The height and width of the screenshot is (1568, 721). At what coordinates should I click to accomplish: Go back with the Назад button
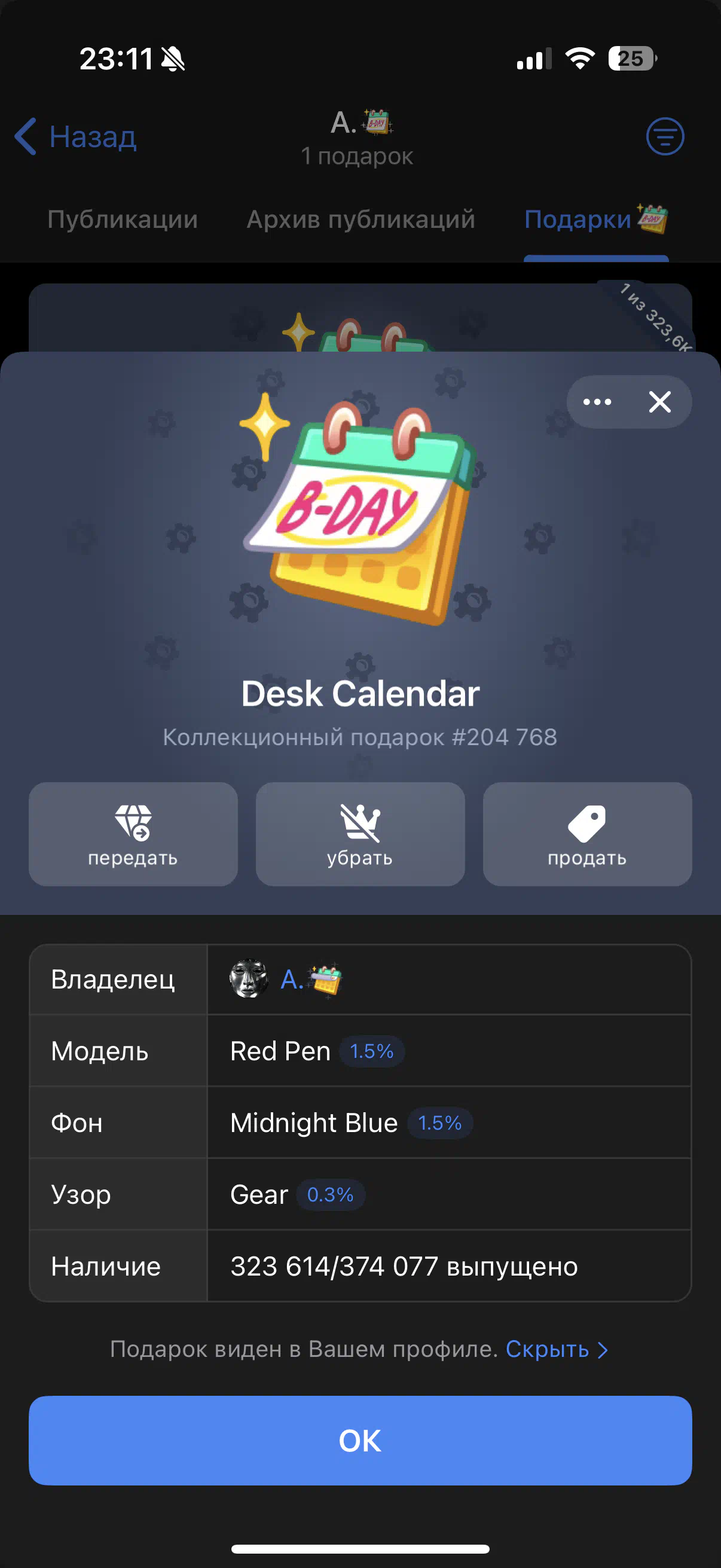pyautogui.click(x=75, y=136)
